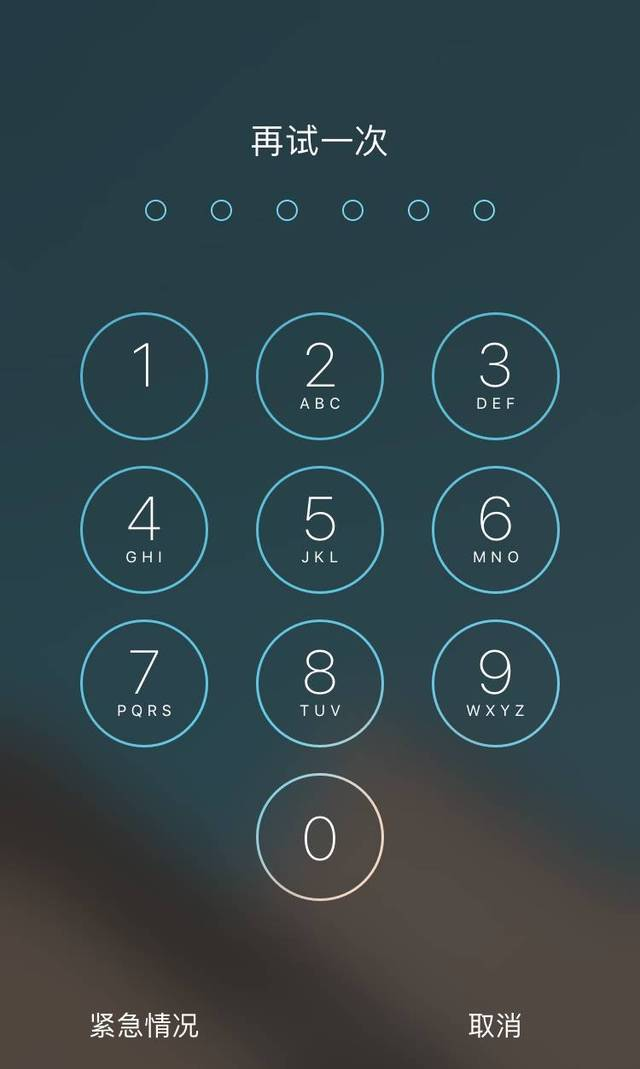Open 紧急情况 emergency call
The width and height of the screenshot is (640, 1069).
click(144, 1025)
